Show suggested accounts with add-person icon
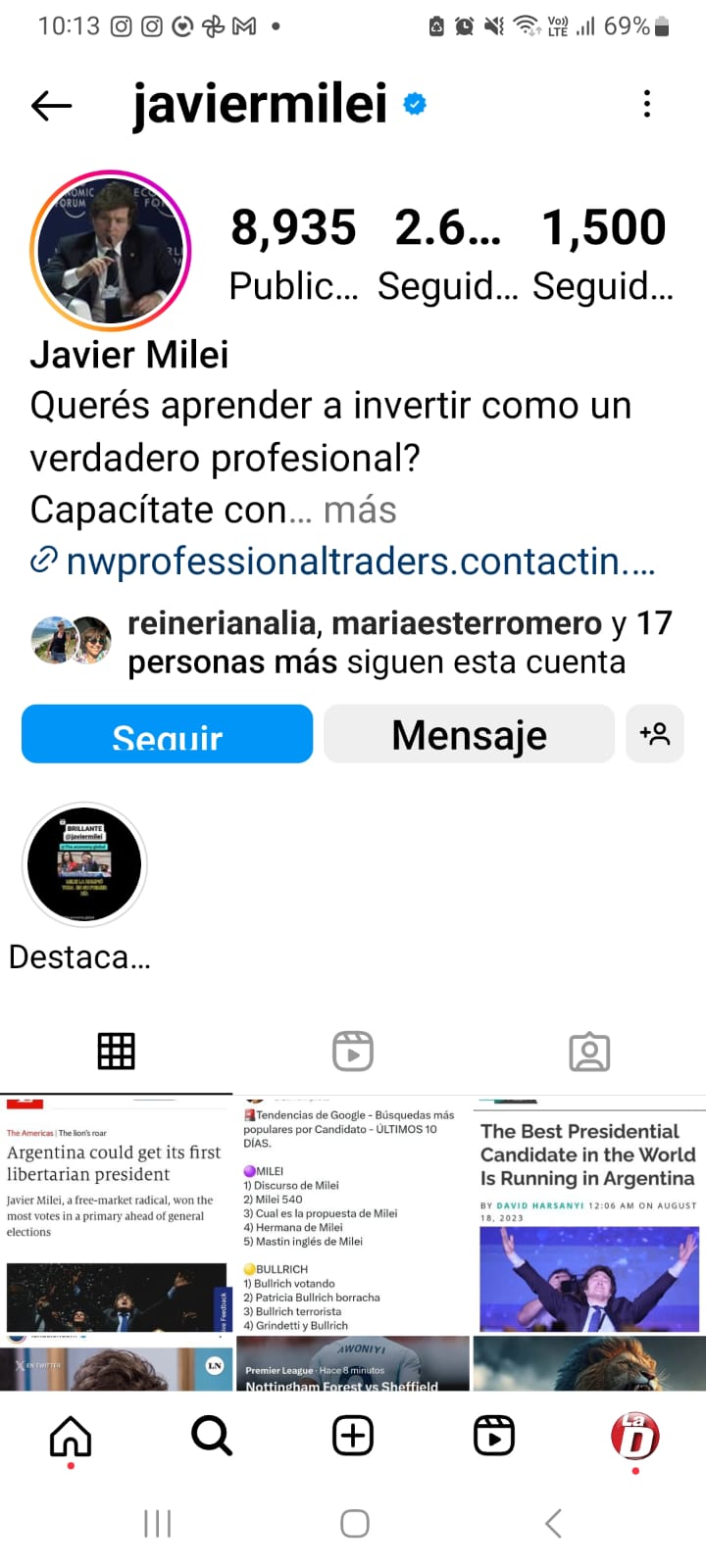This screenshot has height=1568, width=706. point(654,734)
